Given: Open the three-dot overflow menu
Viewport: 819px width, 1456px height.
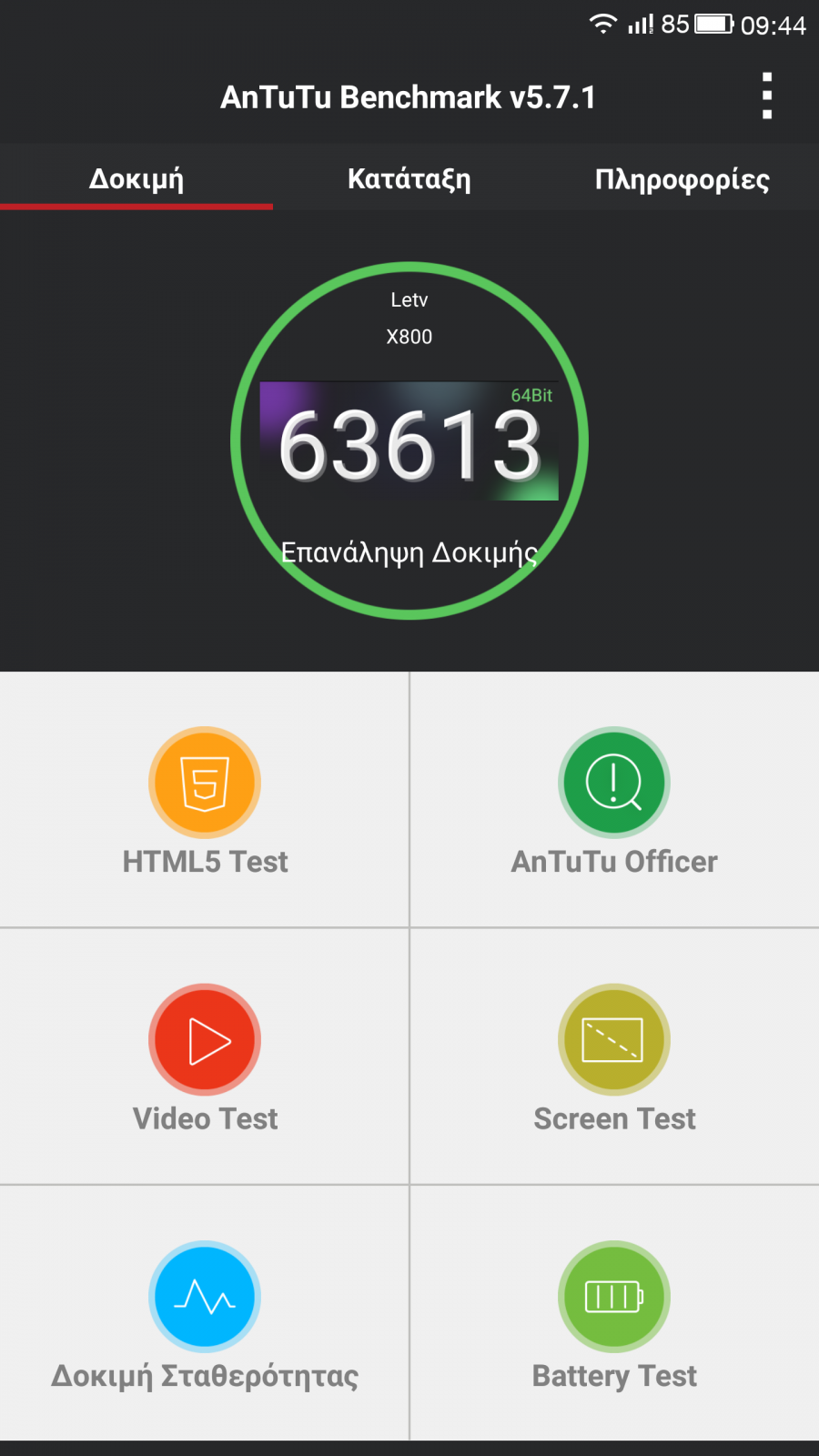Looking at the screenshot, I should coord(767,96).
